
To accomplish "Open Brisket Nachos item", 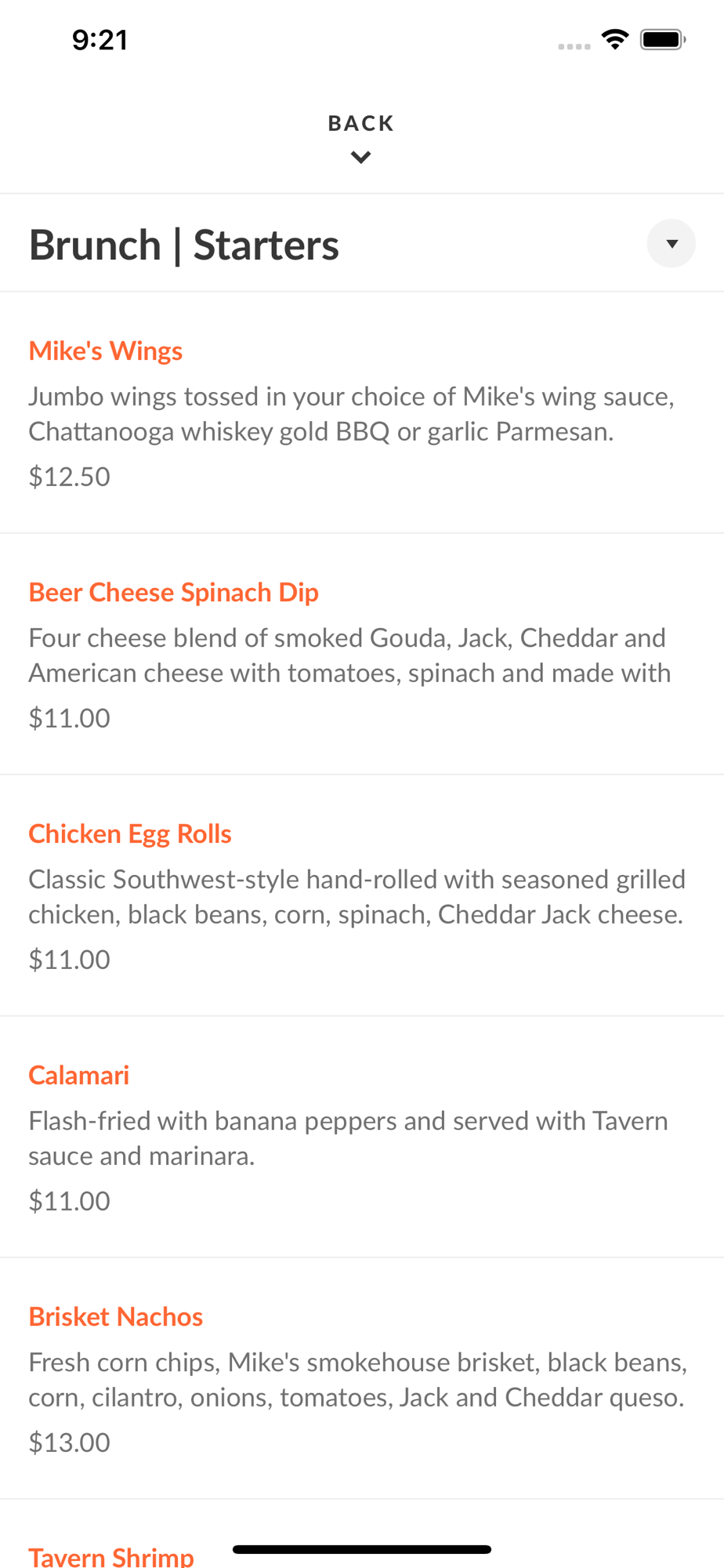I will coord(116,1317).
